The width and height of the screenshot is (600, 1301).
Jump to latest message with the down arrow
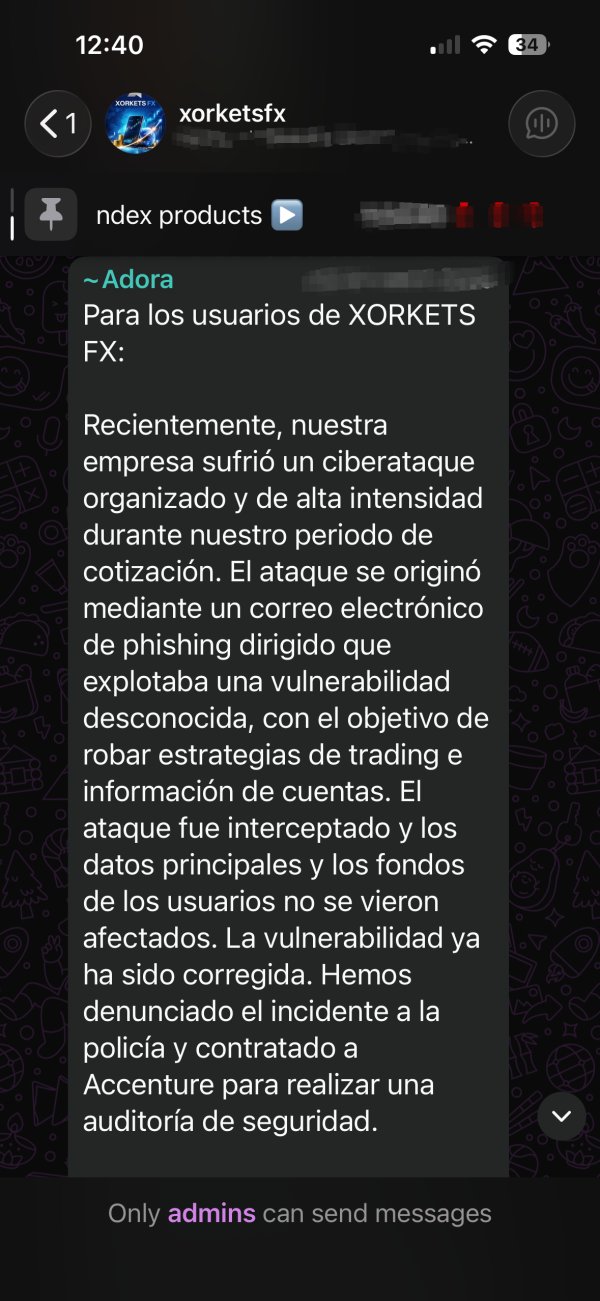click(562, 1116)
